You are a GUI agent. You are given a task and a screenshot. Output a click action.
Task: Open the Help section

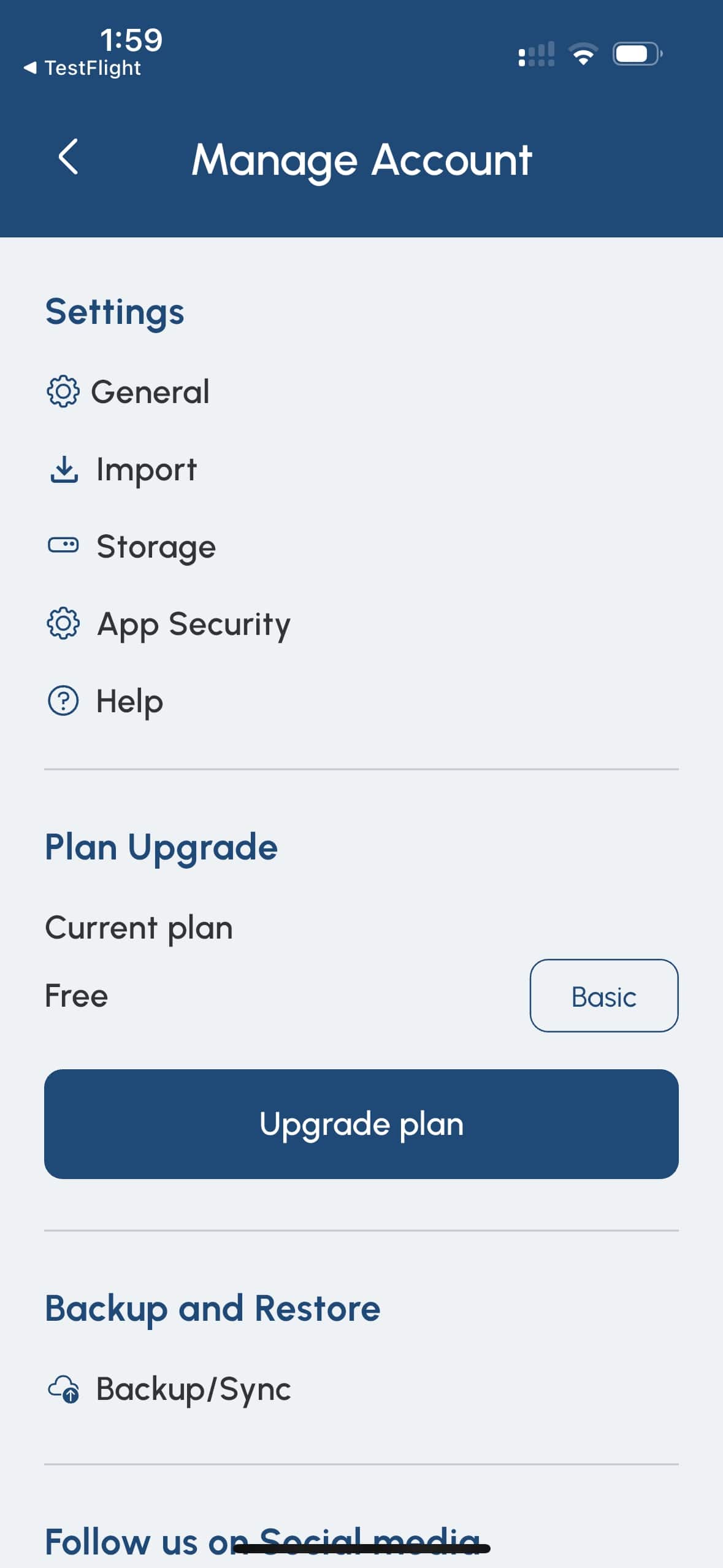coord(105,701)
